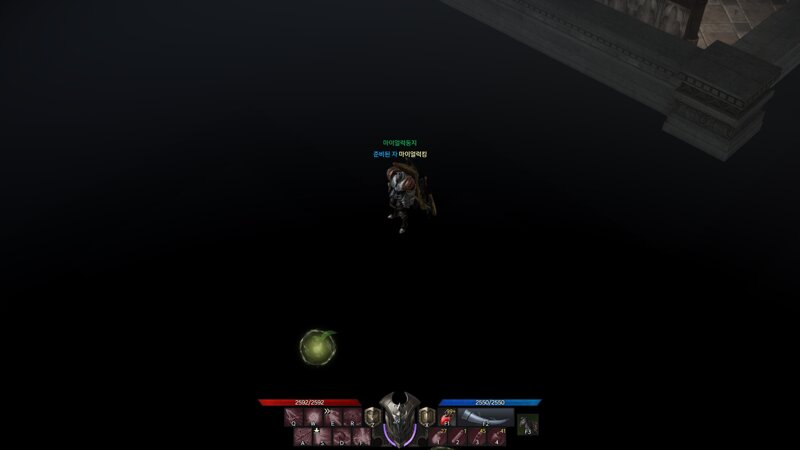Activate the R skill slot
The height and width of the screenshot is (450, 800).
tap(352, 417)
